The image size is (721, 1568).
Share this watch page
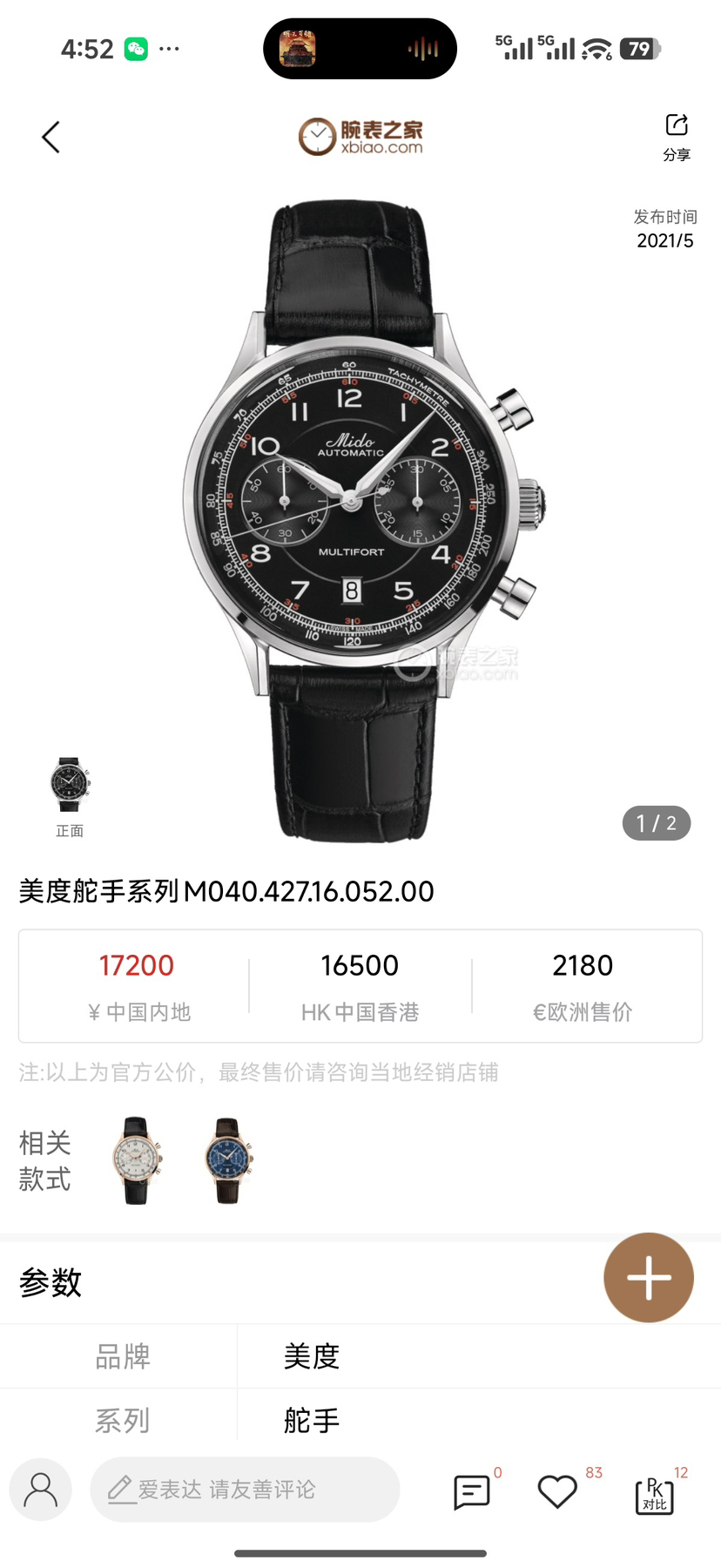pyautogui.click(x=677, y=137)
